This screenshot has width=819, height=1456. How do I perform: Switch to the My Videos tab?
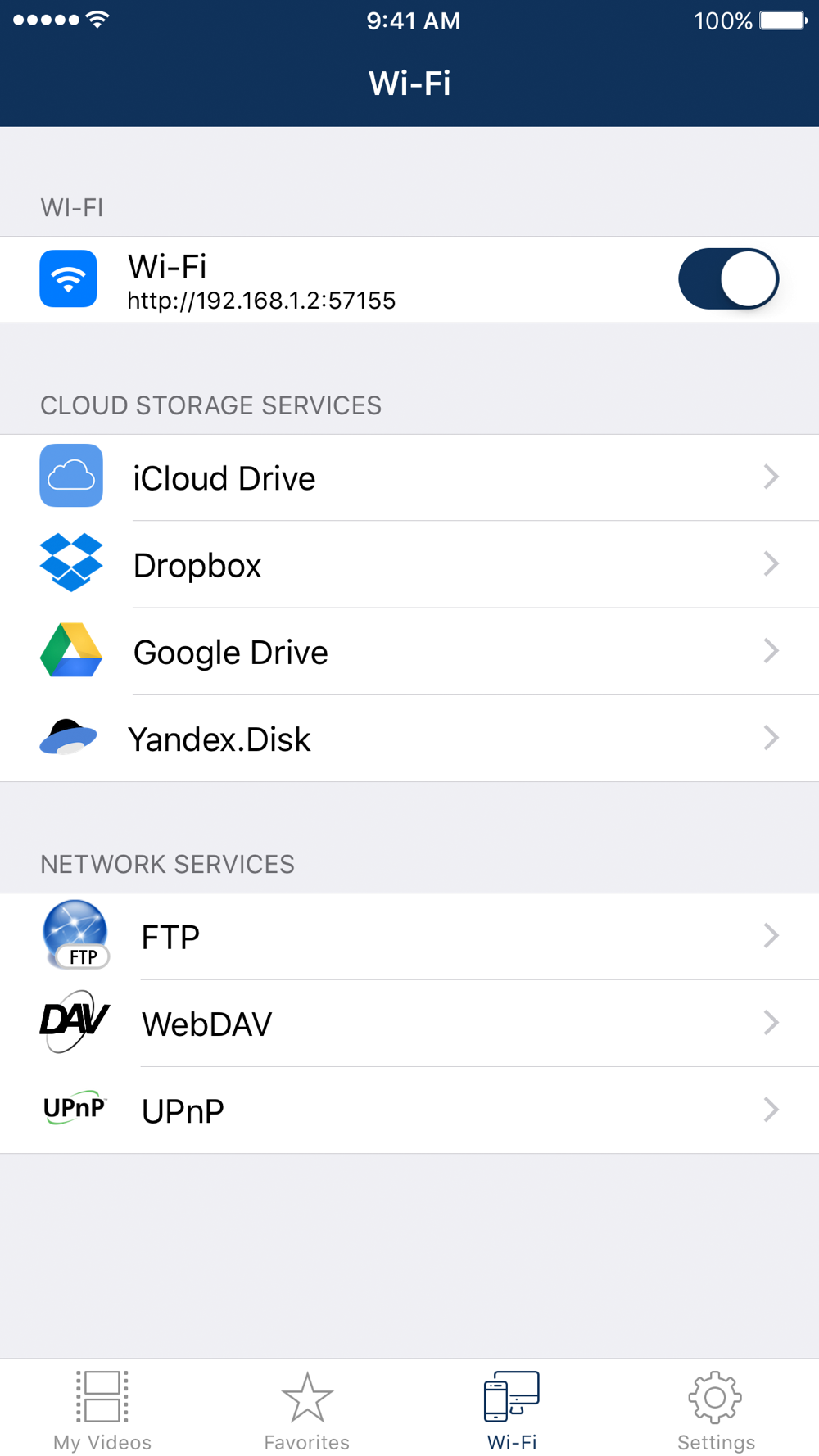pos(102,1410)
